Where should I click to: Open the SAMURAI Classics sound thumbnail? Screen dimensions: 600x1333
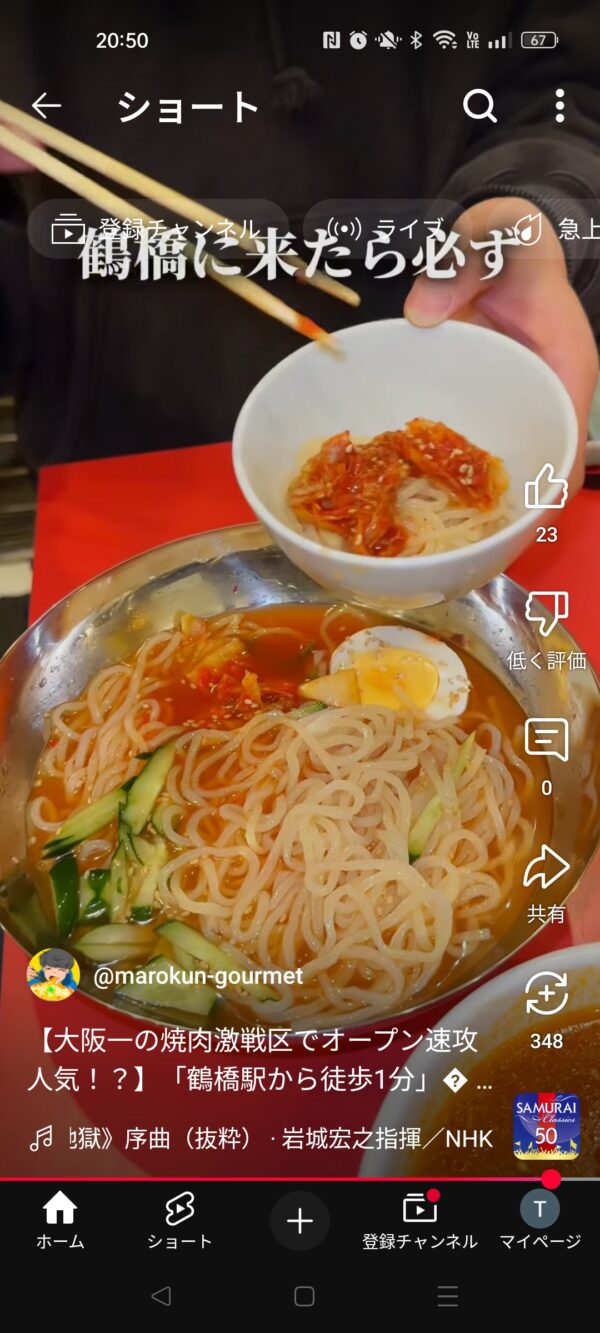(546, 1126)
